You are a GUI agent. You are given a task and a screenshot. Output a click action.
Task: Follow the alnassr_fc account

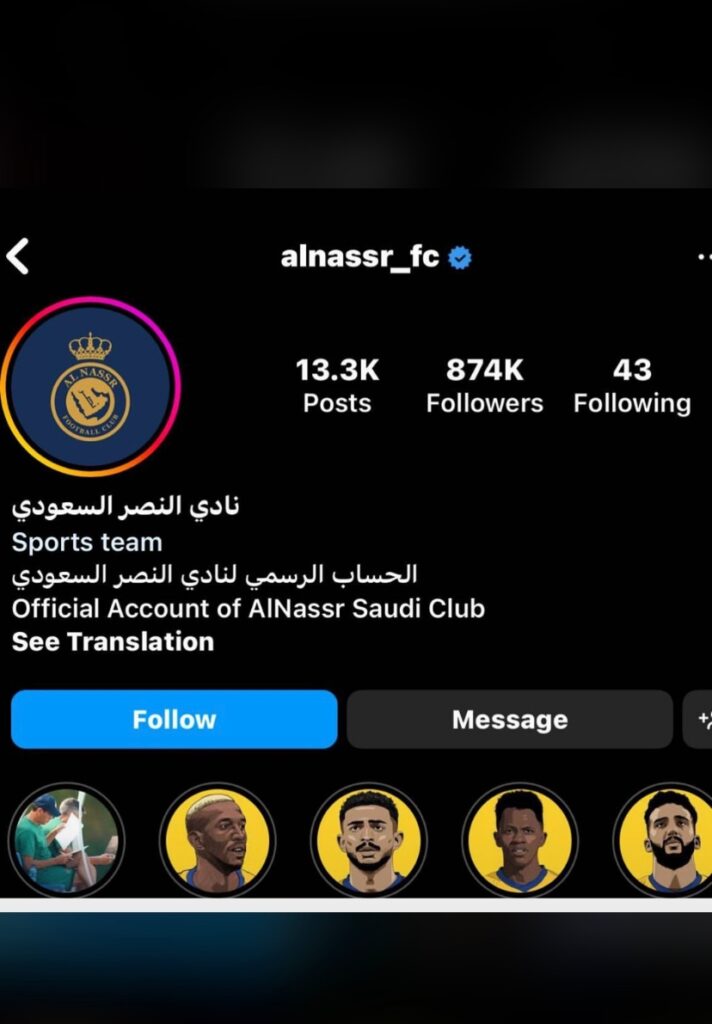[174, 719]
